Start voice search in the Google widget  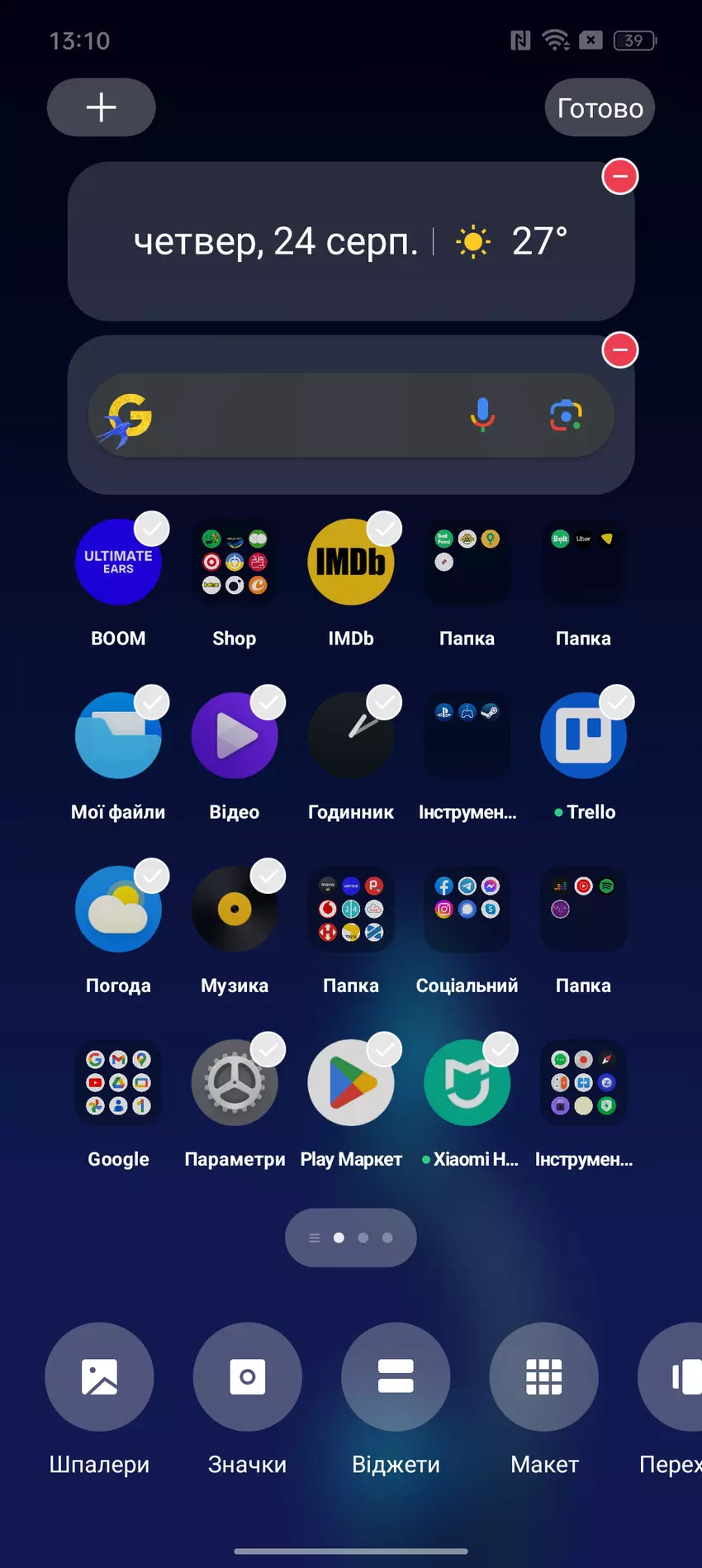pos(482,415)
